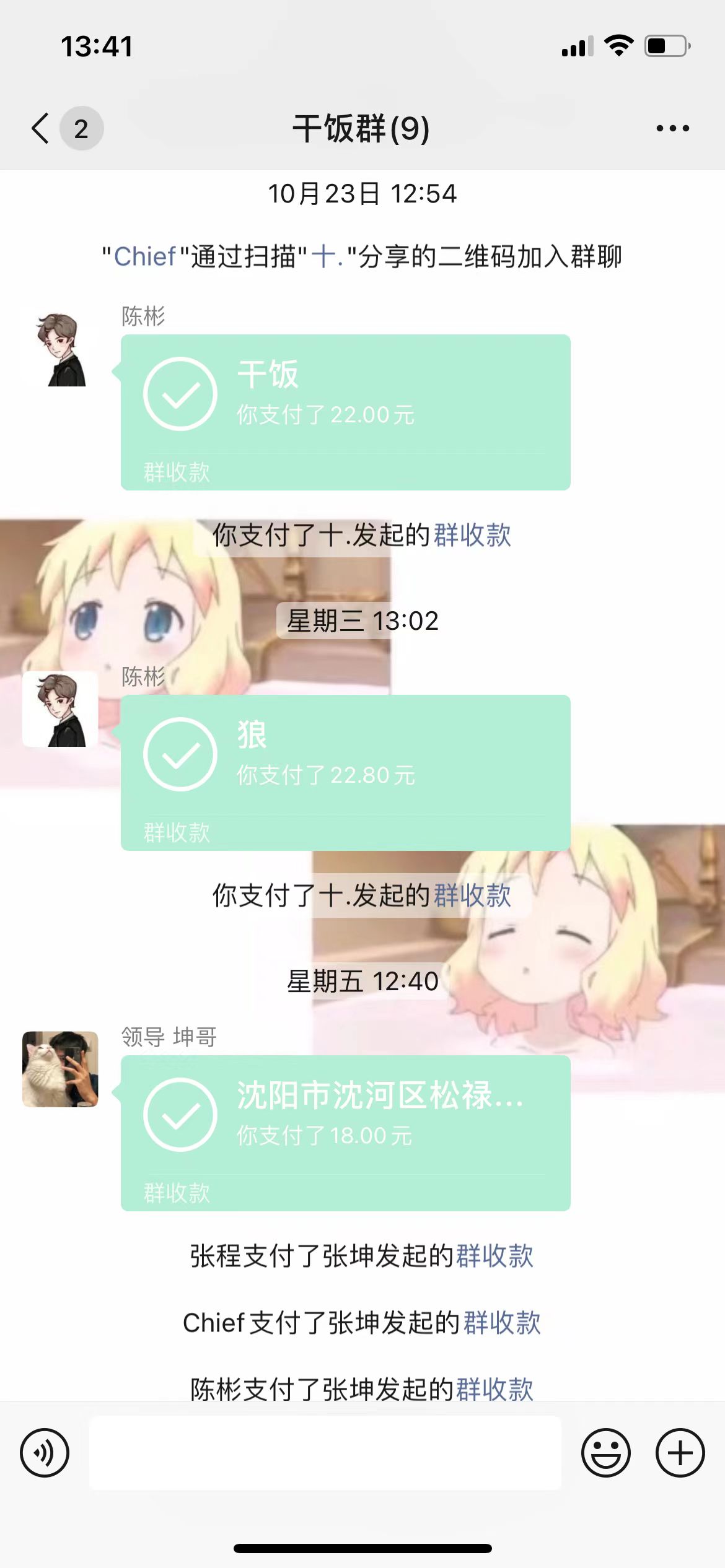Open the plus attachments menu
The width and height of the screenshot is (725, 1568).
680,1453
